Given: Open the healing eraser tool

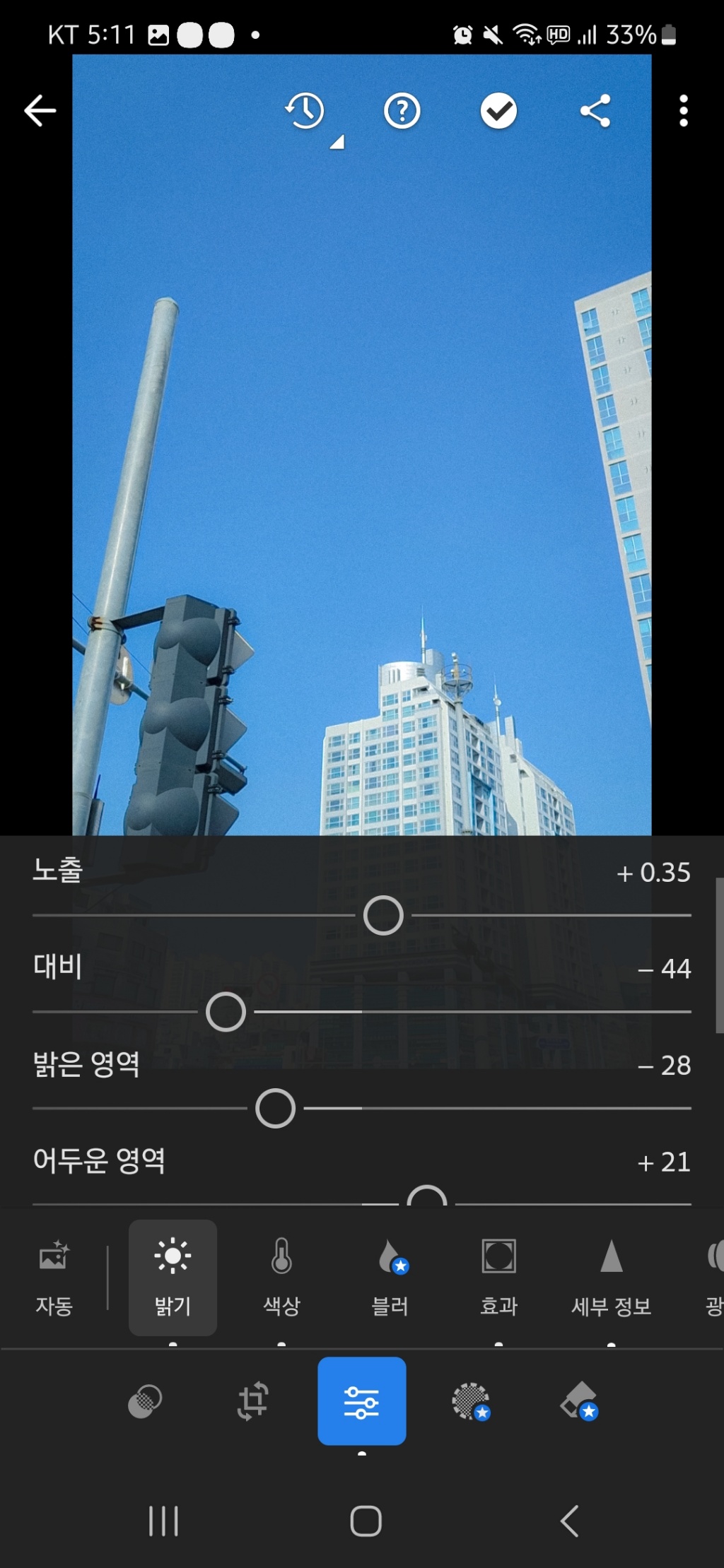Looking at the screenshot, I should [579, 1401].
